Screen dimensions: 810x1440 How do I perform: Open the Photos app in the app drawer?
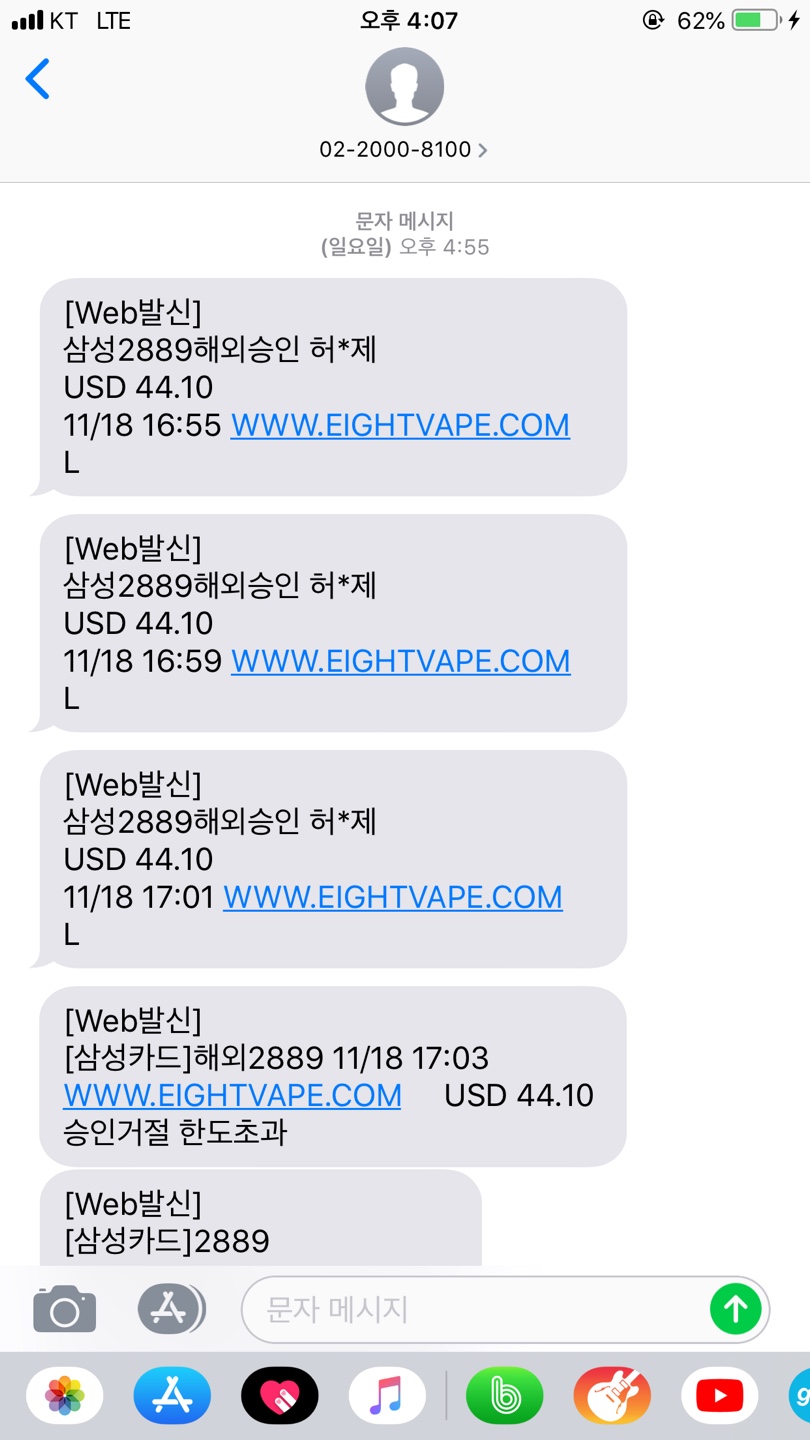pyautogui.click(x=65, y=1395)
